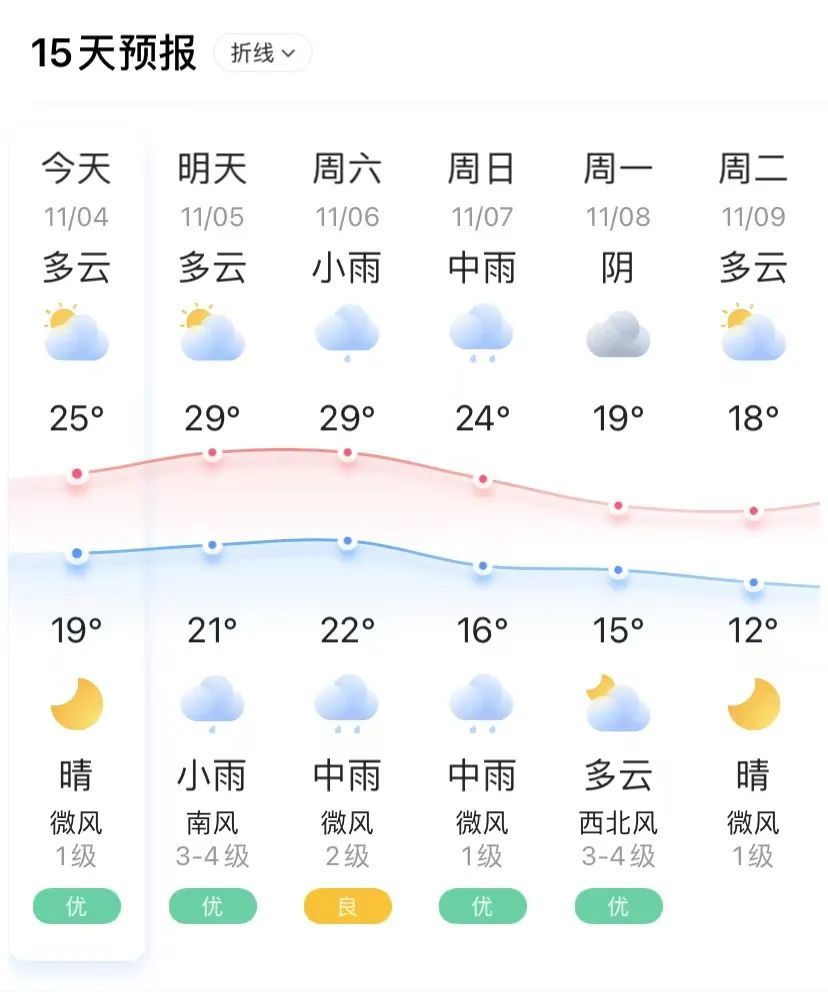Image resolution: width=828 pixels, height=992 pixels.
Task: Switch to the 周日 forecast column
Action: tap(481, 170)
